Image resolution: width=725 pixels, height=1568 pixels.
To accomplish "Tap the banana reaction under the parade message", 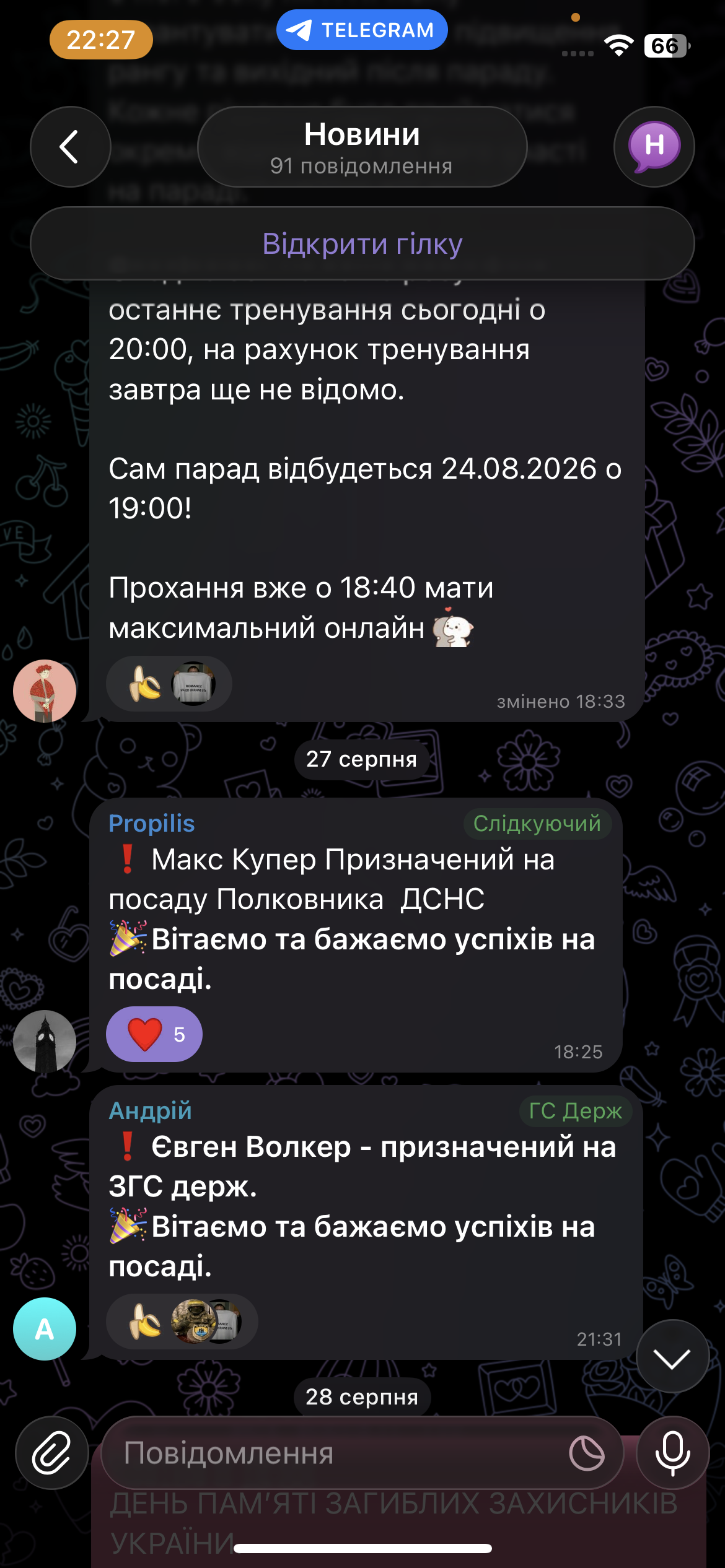I will (x=144, y=684).
